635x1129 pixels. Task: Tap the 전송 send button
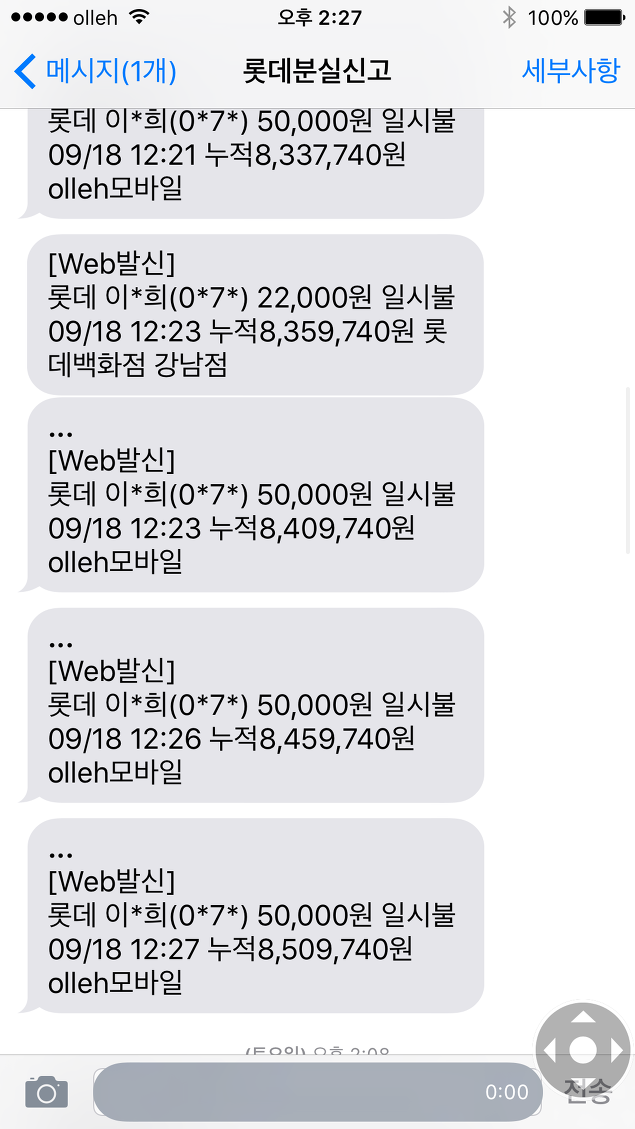(587, 1093)
